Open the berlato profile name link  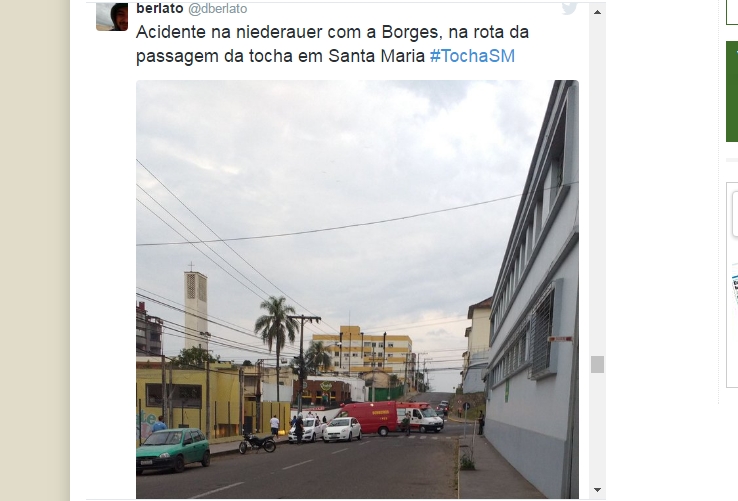point(159,8)
